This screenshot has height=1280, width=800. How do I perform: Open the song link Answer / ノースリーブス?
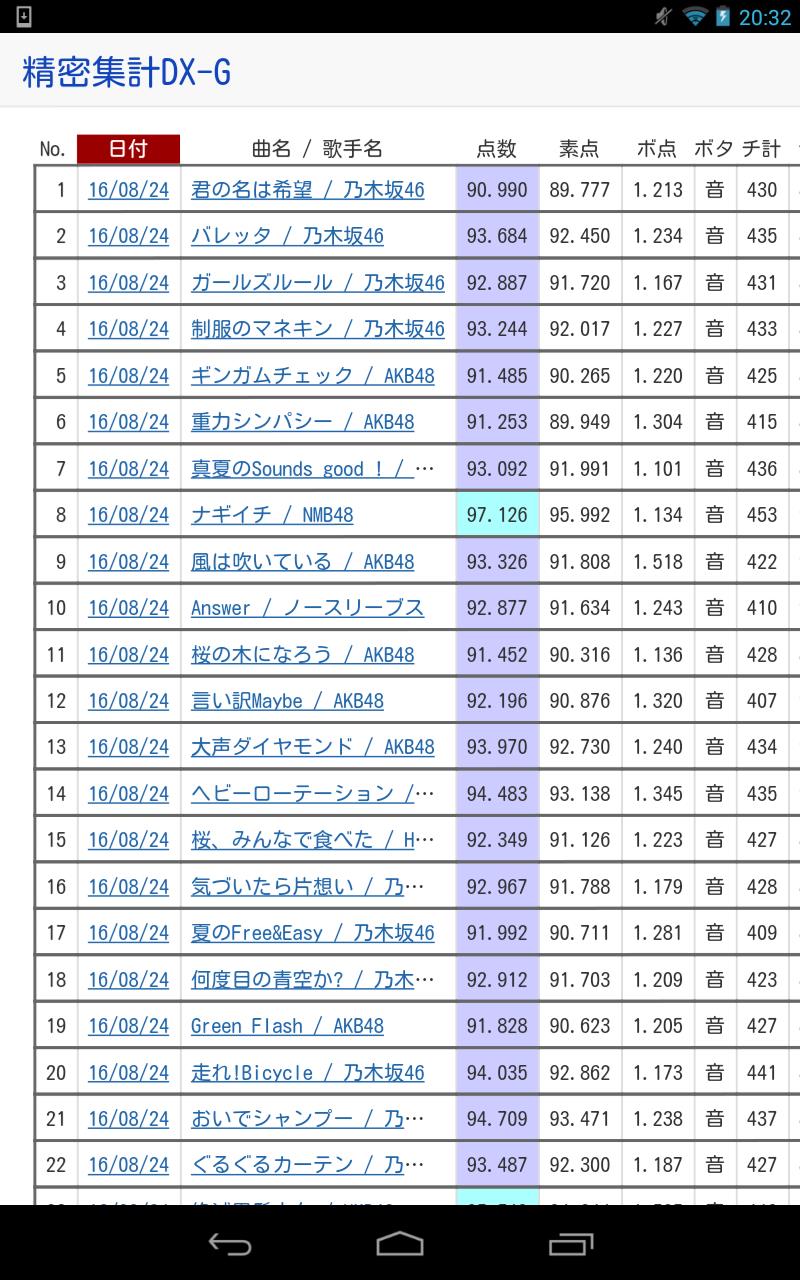point(308,608)
